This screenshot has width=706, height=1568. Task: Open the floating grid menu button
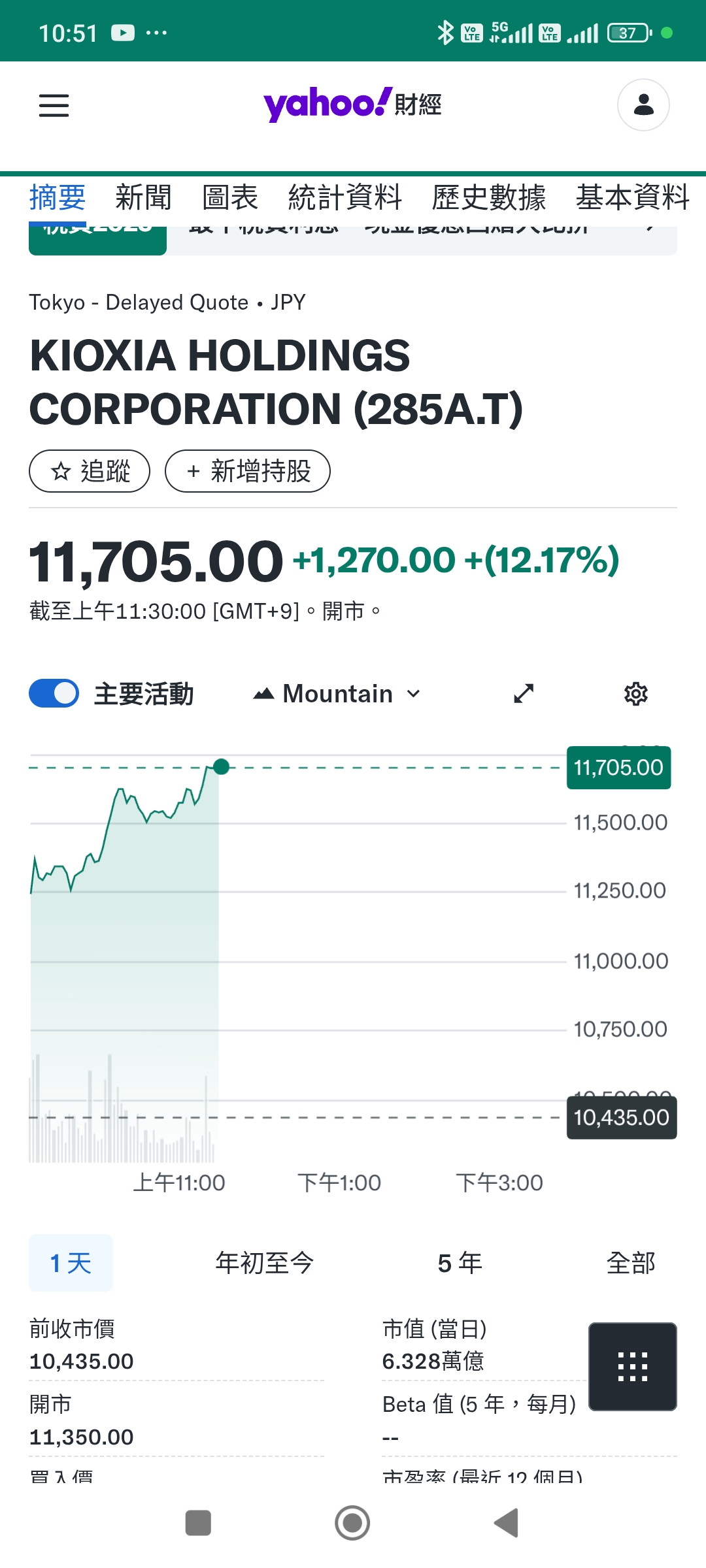tap(632, 1366)
